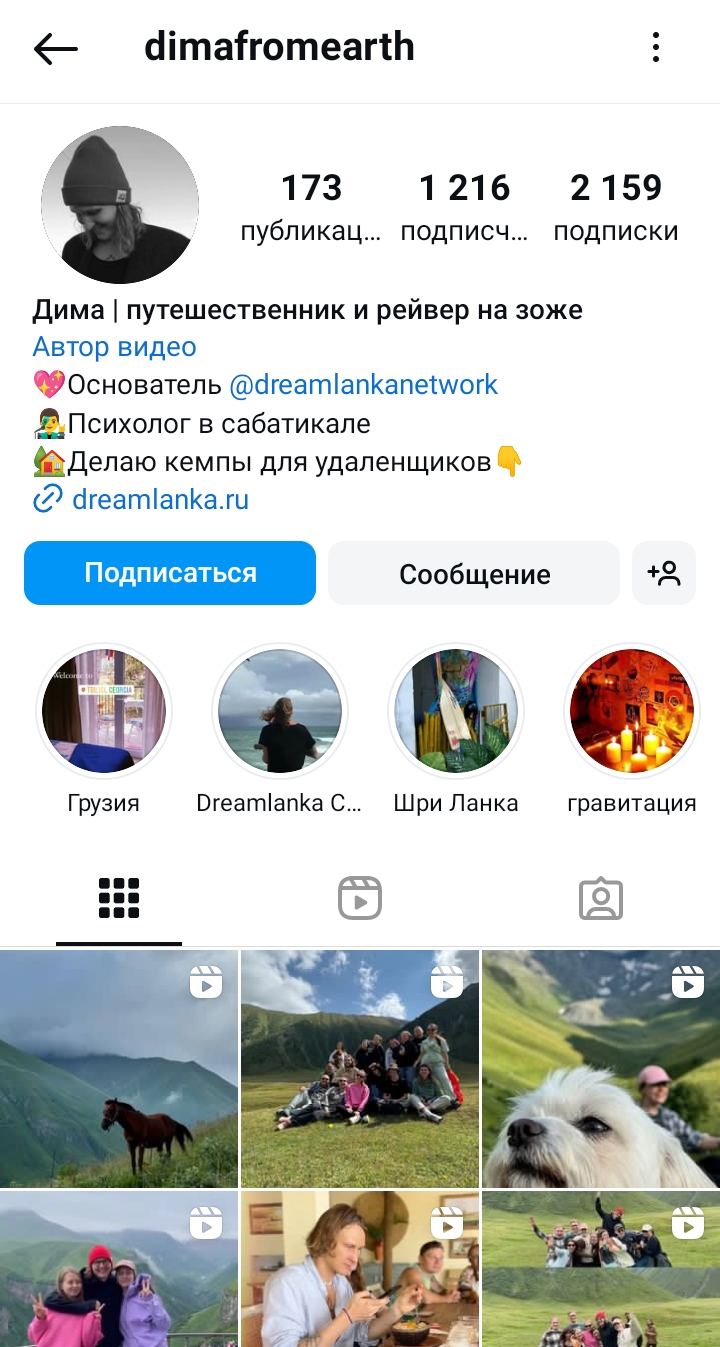Open the Грузия story highlight
This screenshot has height=1347, width=720.
coord(104,711)
